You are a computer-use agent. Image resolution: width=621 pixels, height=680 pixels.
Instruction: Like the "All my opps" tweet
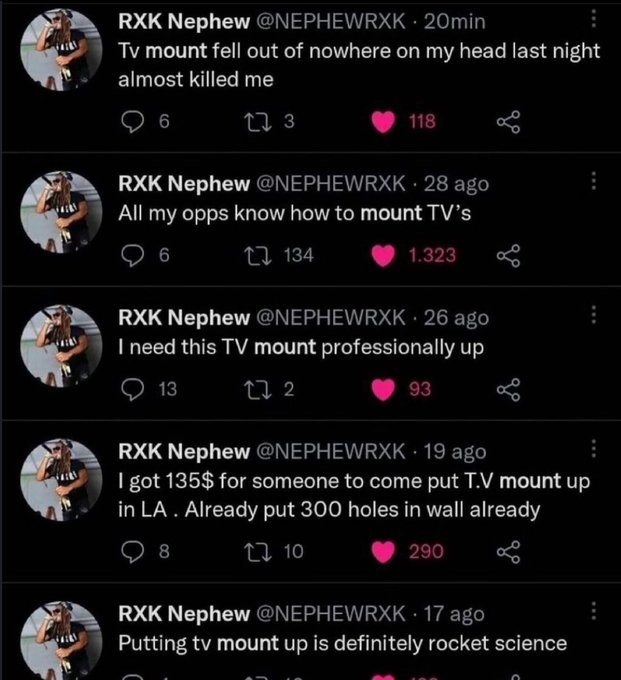click(x=382, y=255)
